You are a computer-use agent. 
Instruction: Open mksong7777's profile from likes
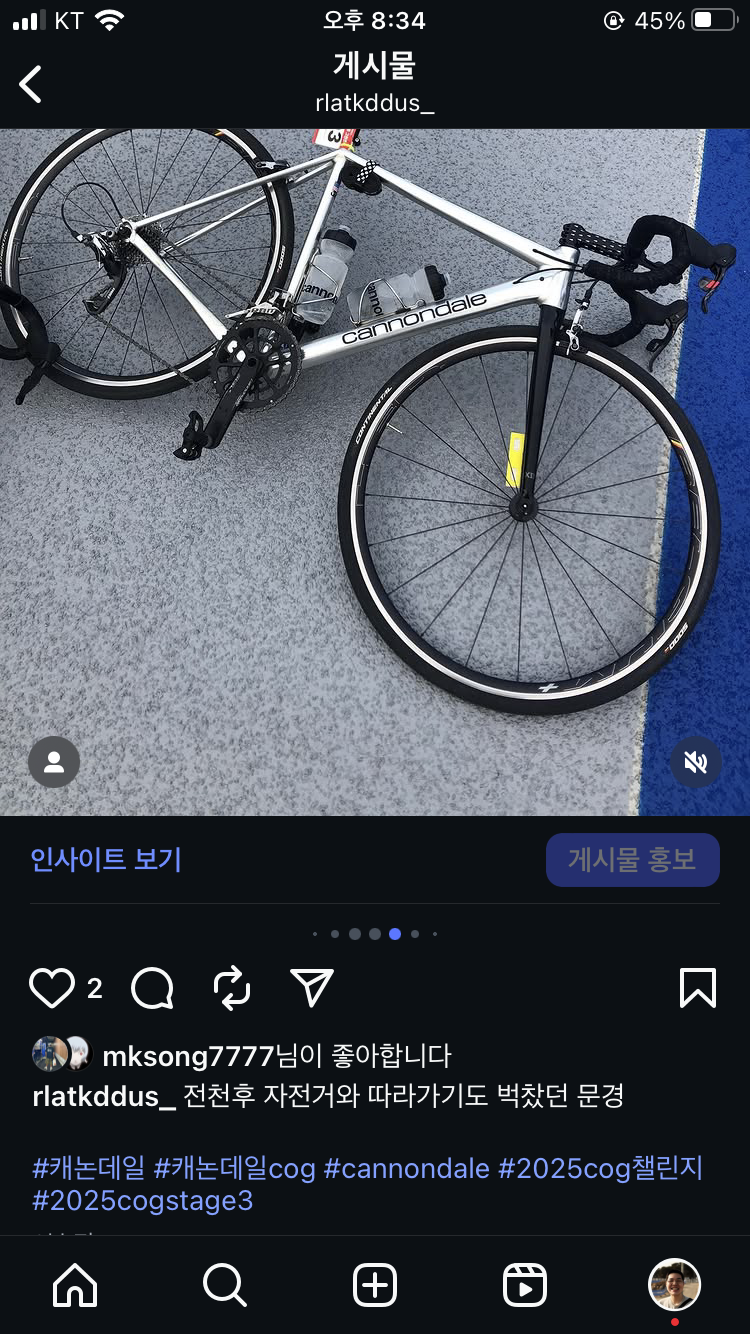click(188, 1055)
